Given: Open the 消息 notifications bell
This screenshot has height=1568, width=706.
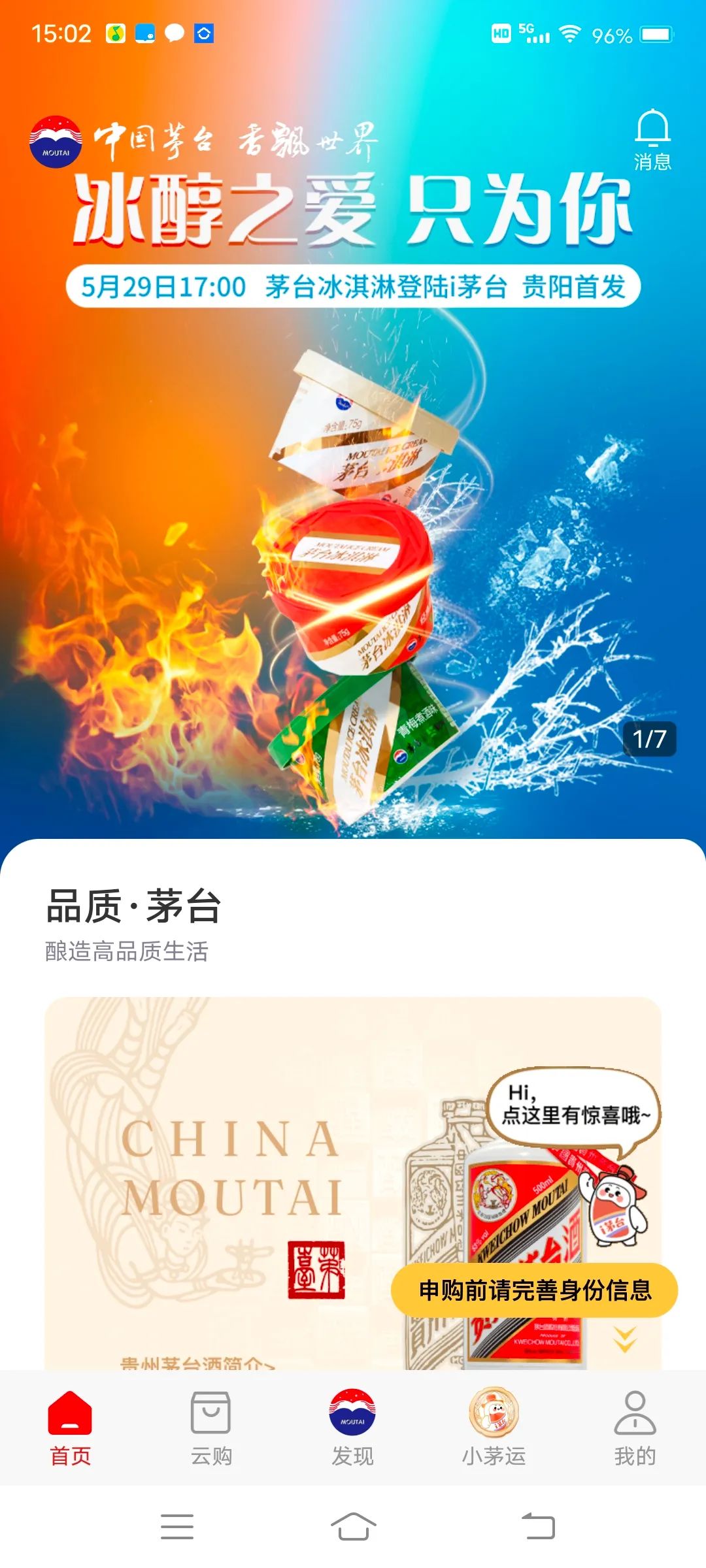Looking at the screenshot, I should [x=652, y=139].
